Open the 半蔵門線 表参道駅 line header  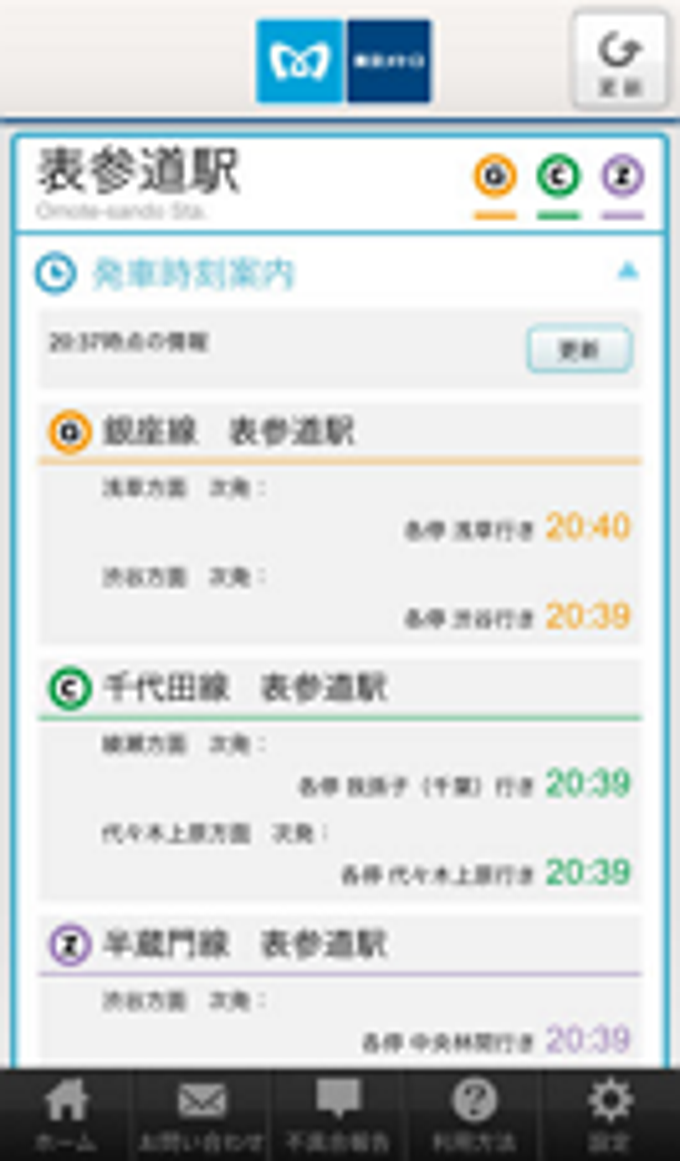[340, 944]
